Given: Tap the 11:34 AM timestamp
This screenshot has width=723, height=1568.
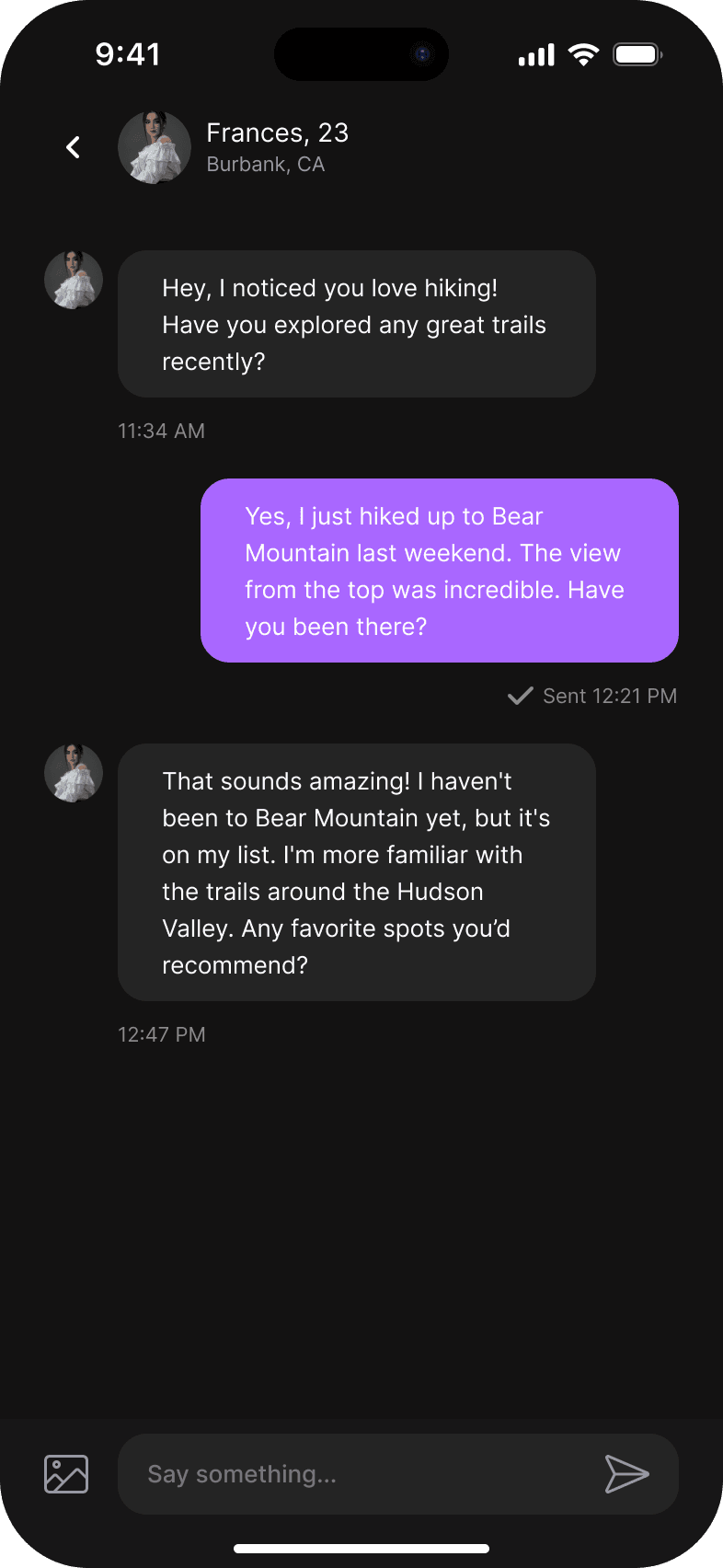Looking at the screenshot, I should (x=162, y=430).
